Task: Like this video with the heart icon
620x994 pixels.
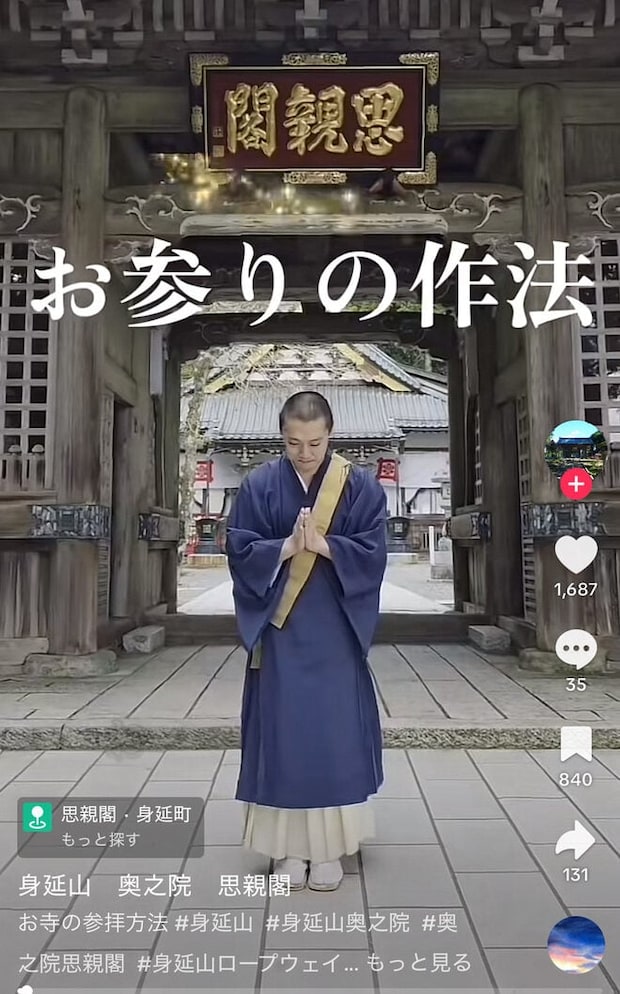Action: [x=575, y=555]
